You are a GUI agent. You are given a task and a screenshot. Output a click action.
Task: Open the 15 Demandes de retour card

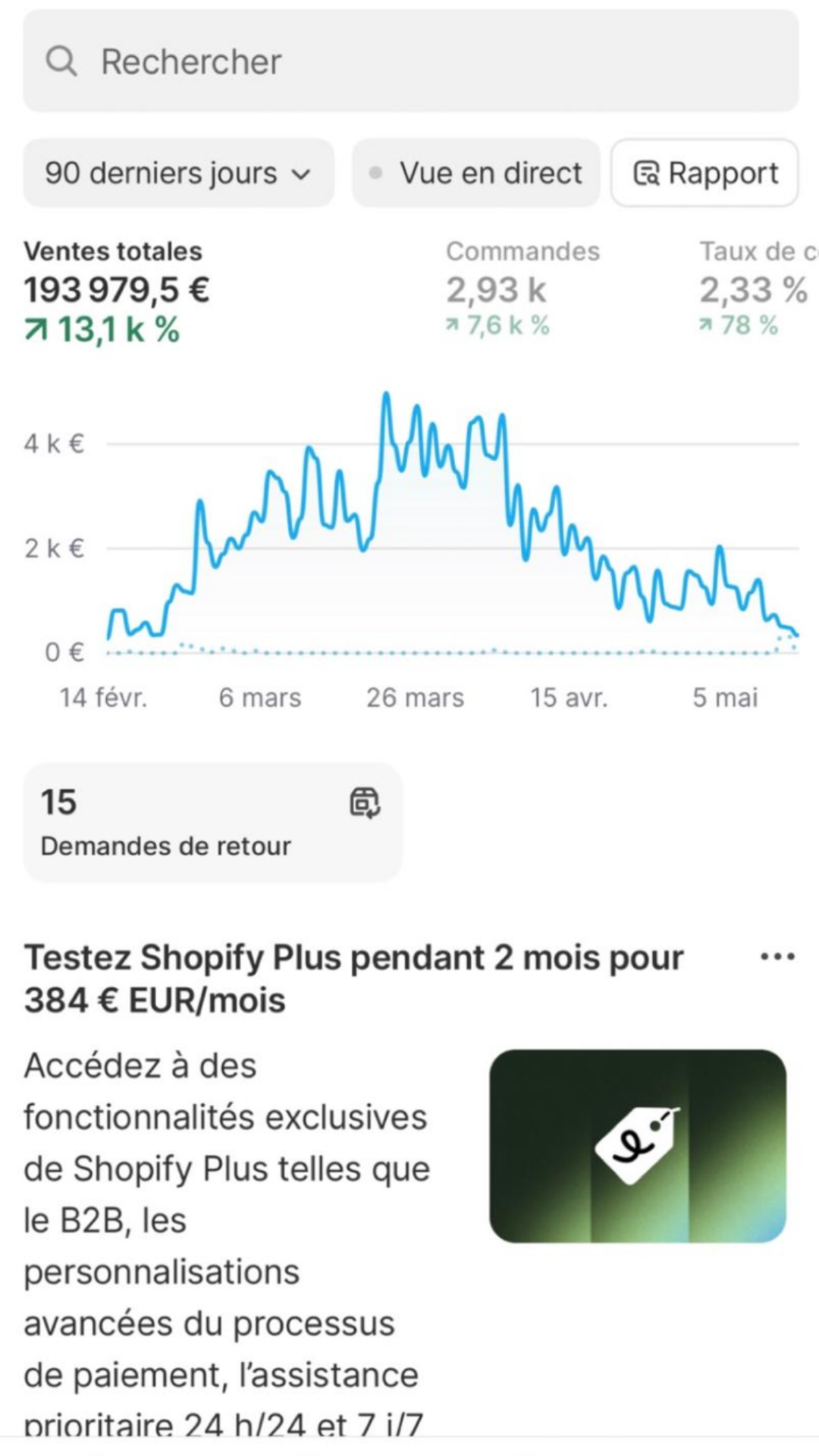click(212, 822)
